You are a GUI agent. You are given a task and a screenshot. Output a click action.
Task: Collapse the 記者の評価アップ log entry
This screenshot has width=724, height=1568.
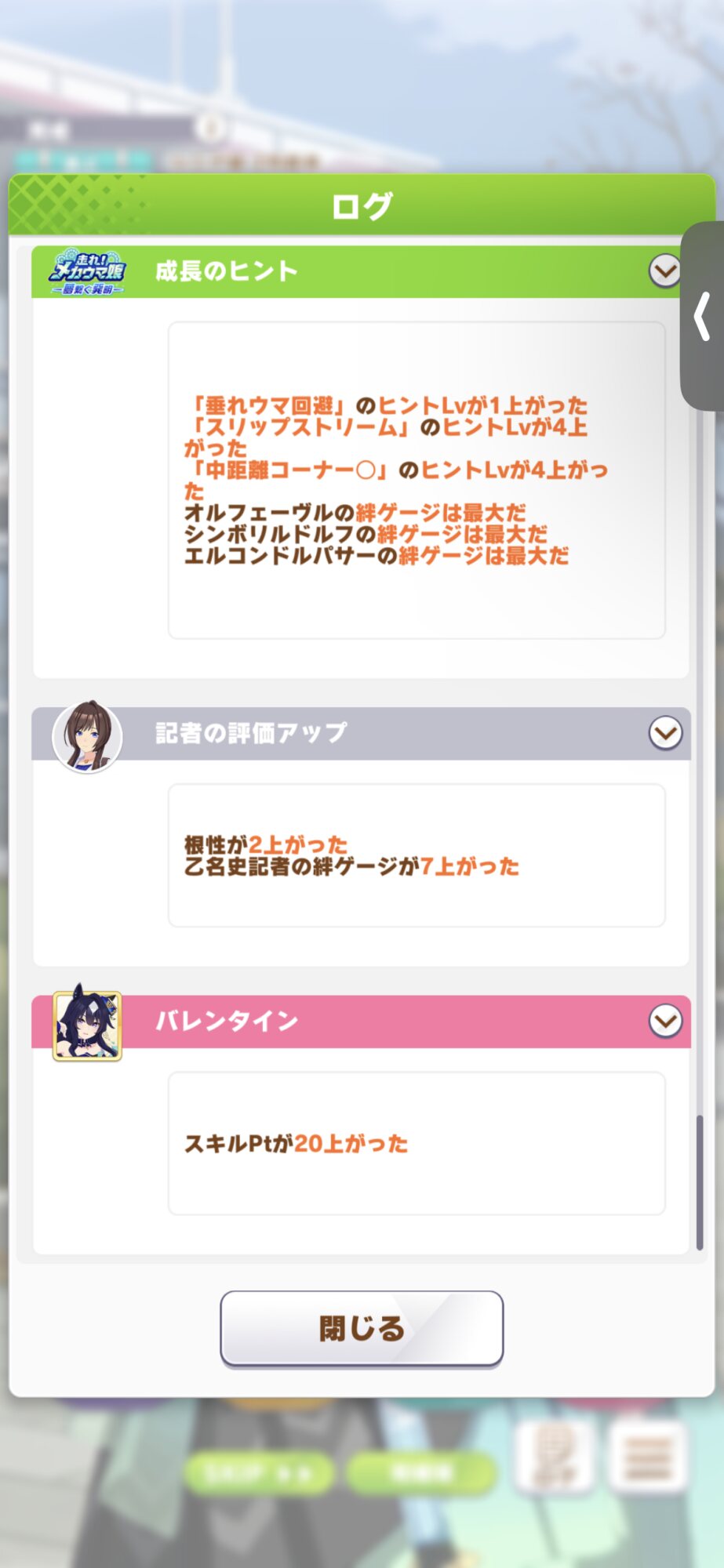pyautogui.click(x=665, y=733)
